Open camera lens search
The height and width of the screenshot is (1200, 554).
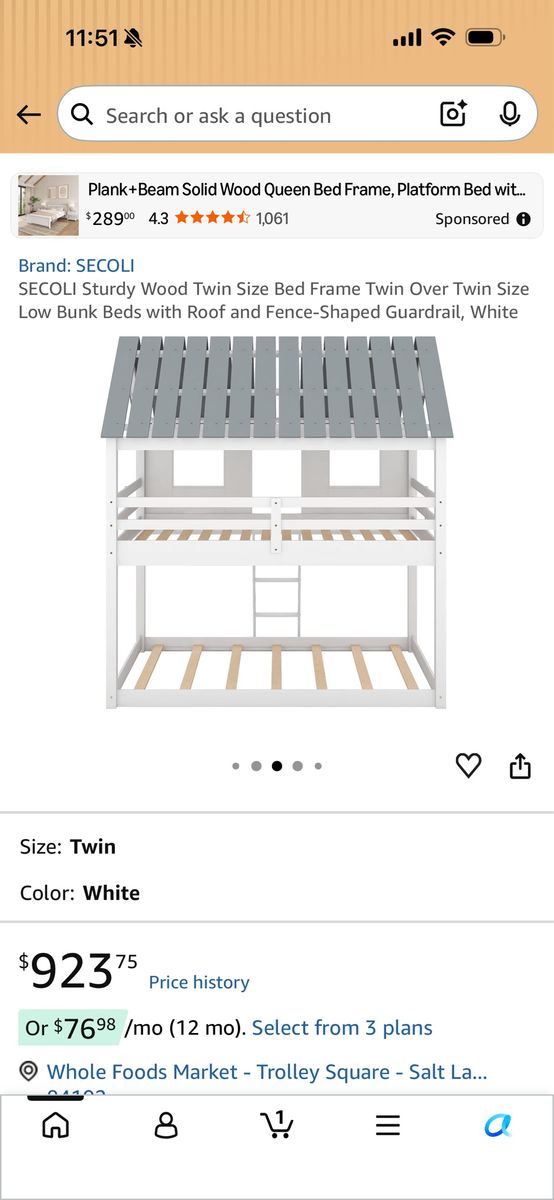454,115
